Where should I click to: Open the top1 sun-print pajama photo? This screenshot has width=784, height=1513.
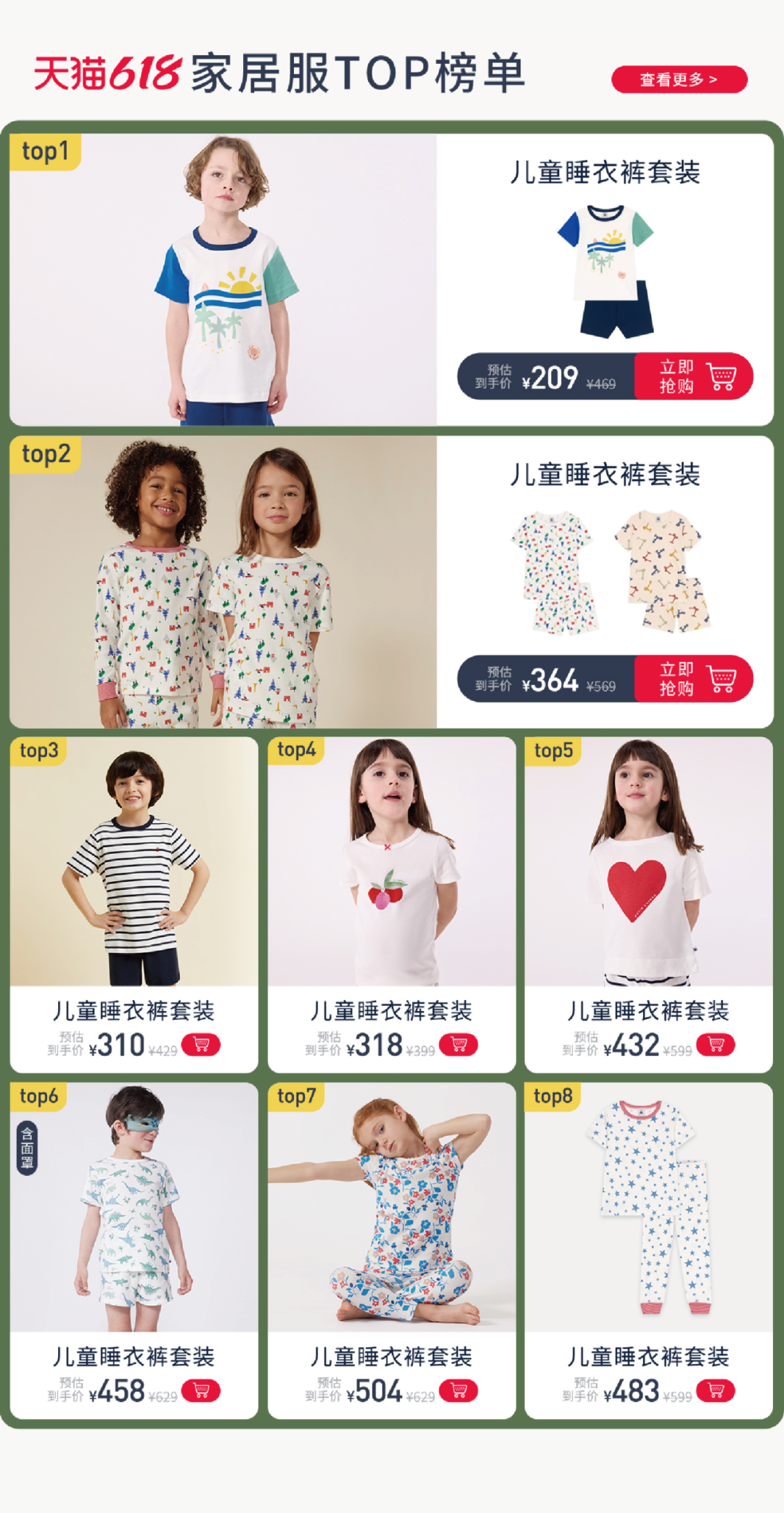223,280
